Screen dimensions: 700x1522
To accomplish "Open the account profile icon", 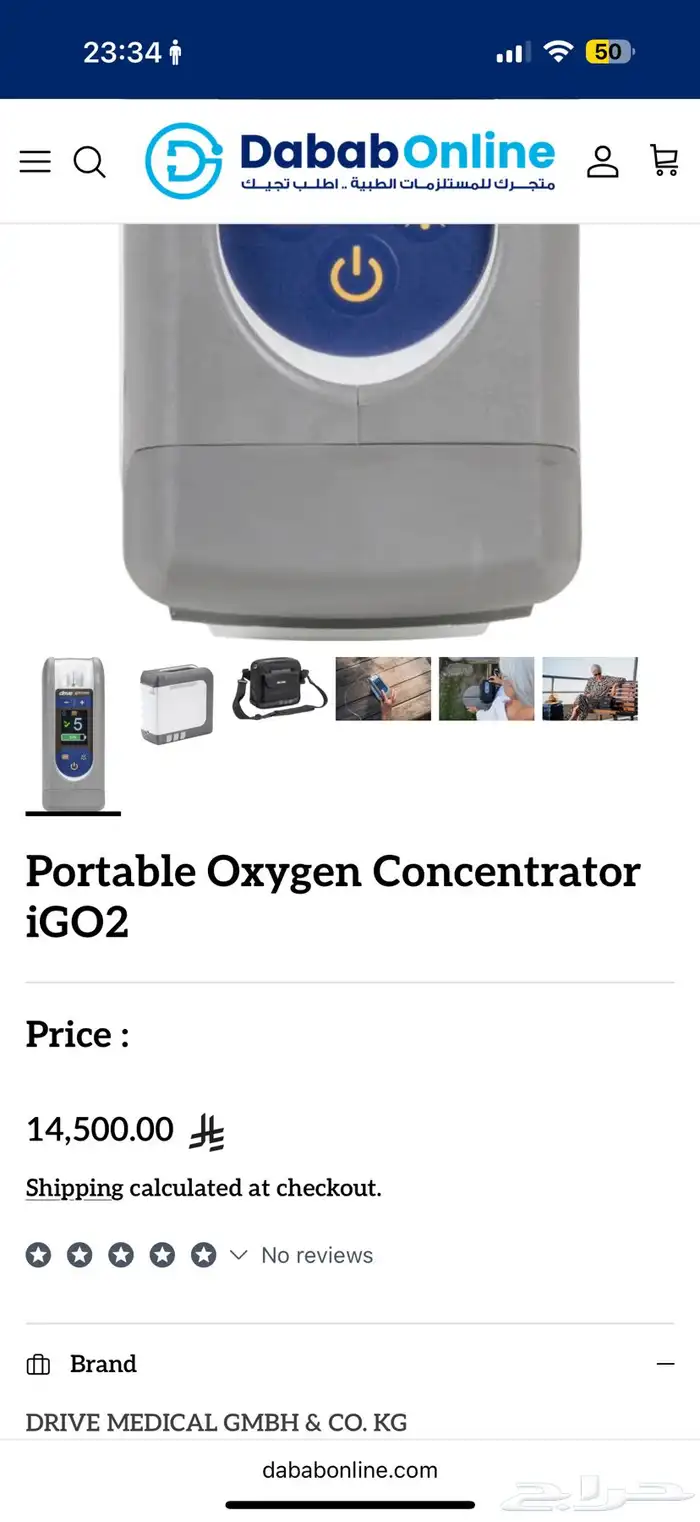I will [x=602, y=161].
